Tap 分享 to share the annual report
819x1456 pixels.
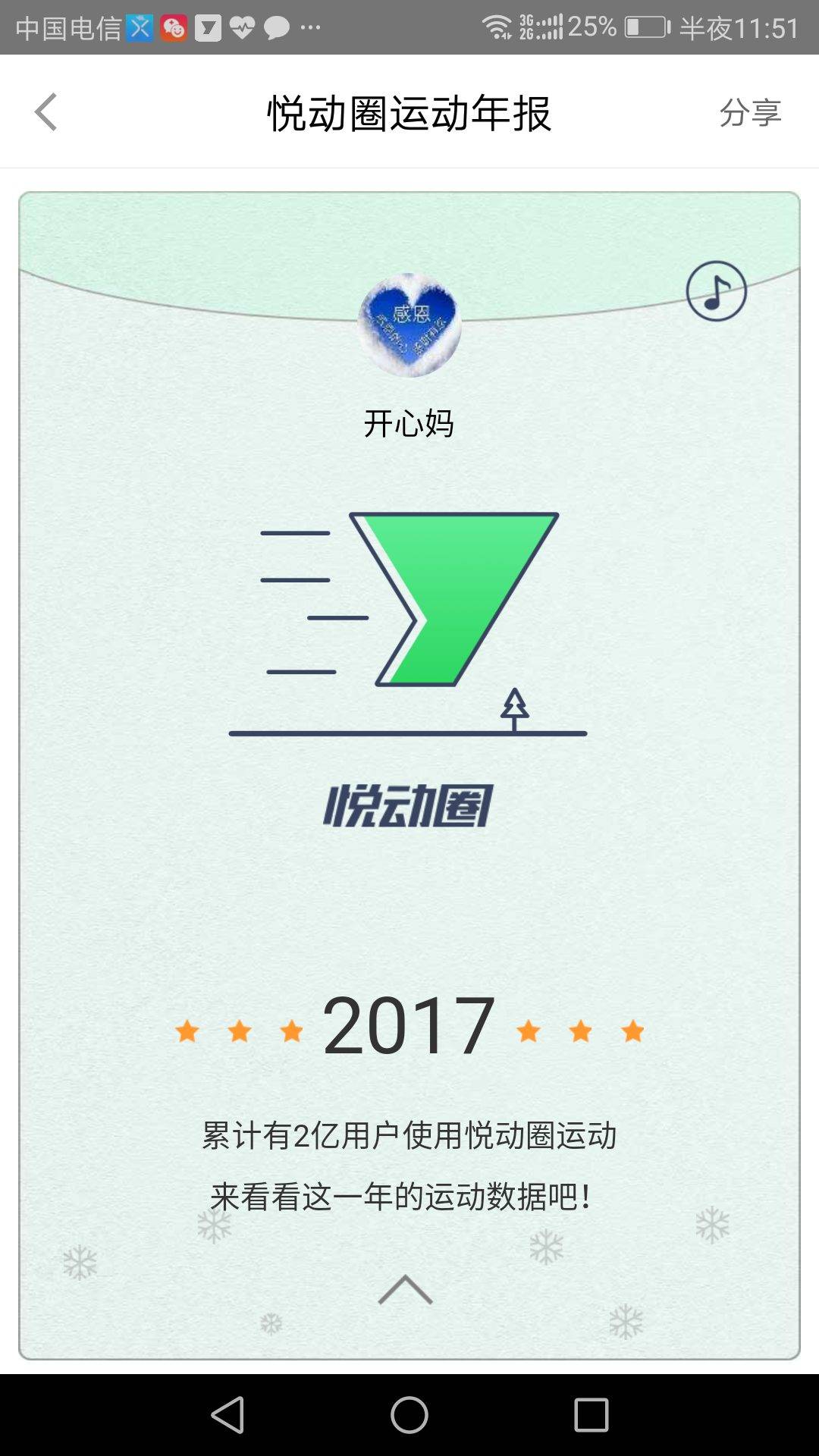(749, 112)
